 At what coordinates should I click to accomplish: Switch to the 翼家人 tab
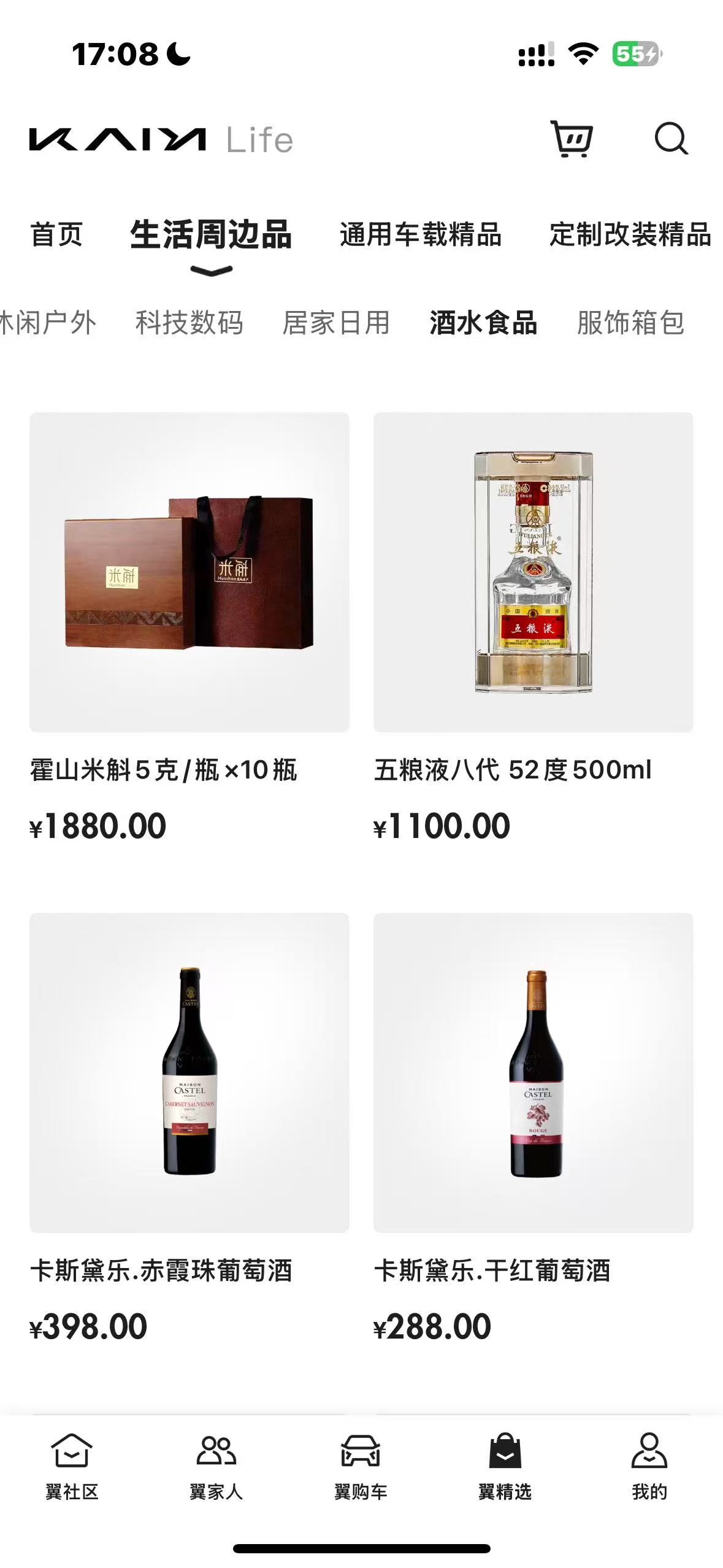[216, 1466]
